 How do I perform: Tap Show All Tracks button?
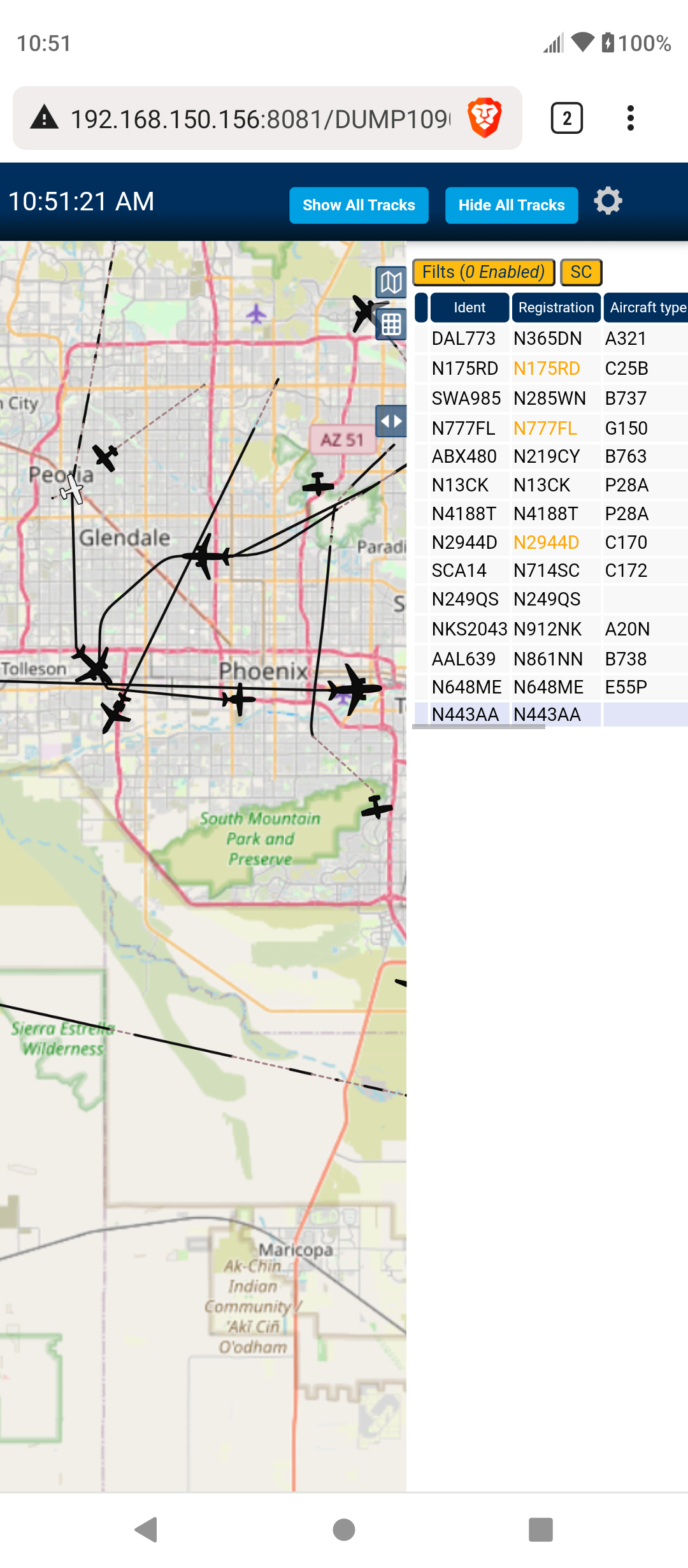[x=359, y=205]
